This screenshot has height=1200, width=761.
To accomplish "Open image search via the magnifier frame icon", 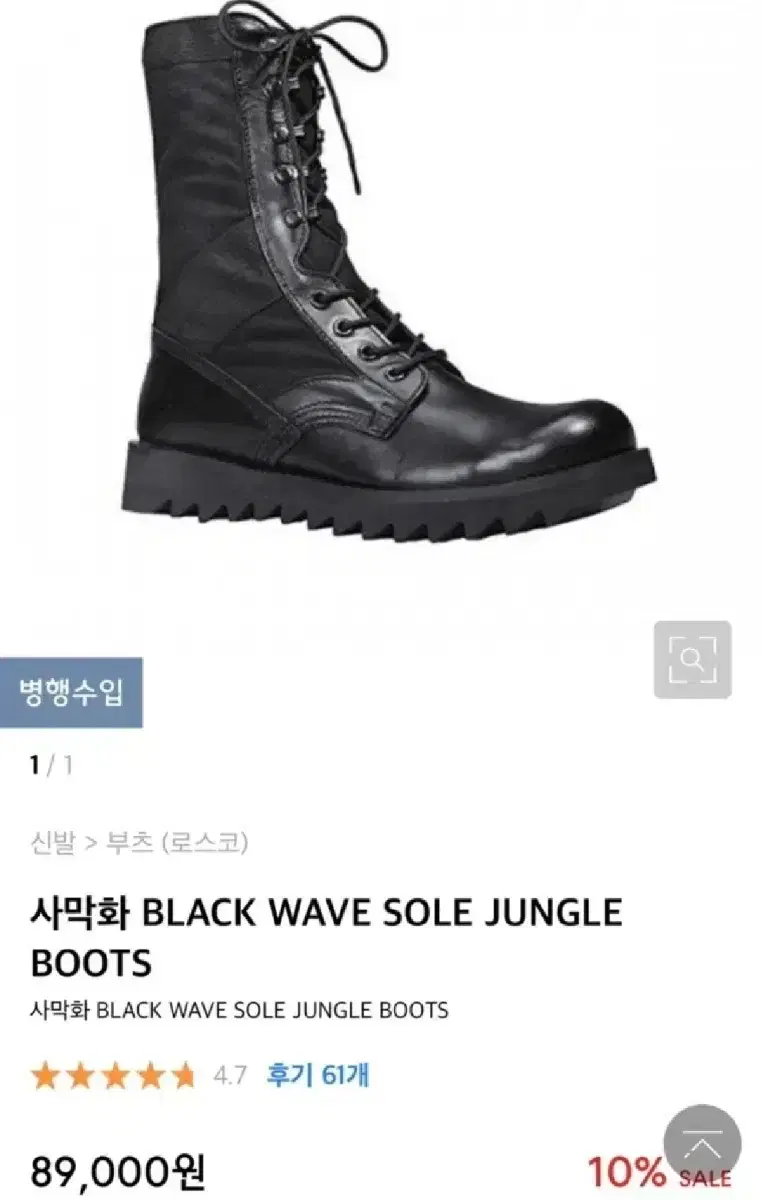I will coord(694,659).
